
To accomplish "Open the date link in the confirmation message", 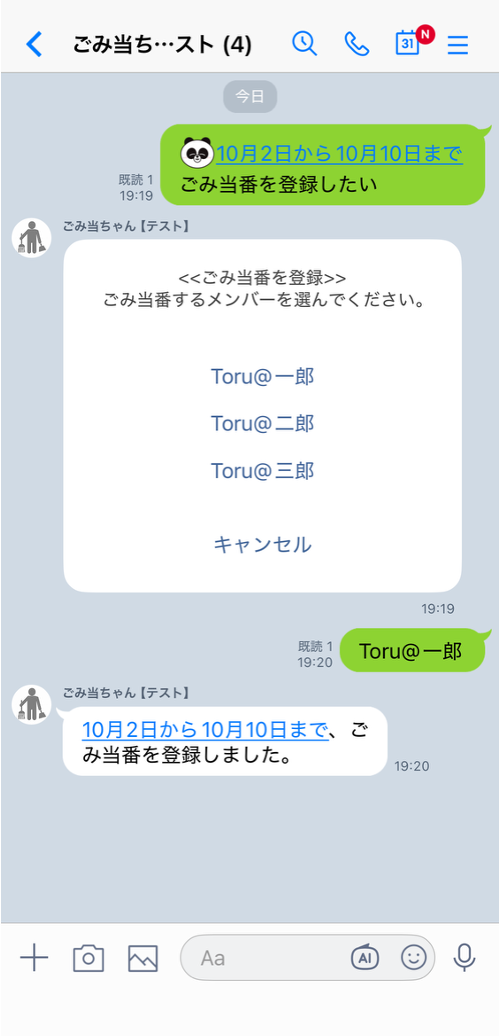I will [x=205, y=729].
